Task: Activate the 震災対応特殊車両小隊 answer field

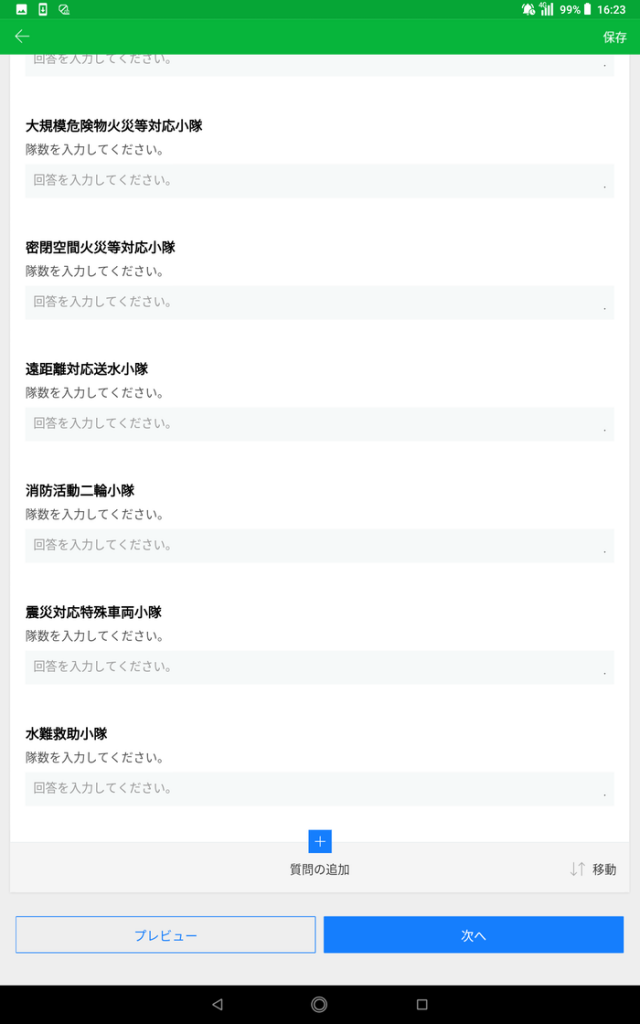Action: point(319,667)
